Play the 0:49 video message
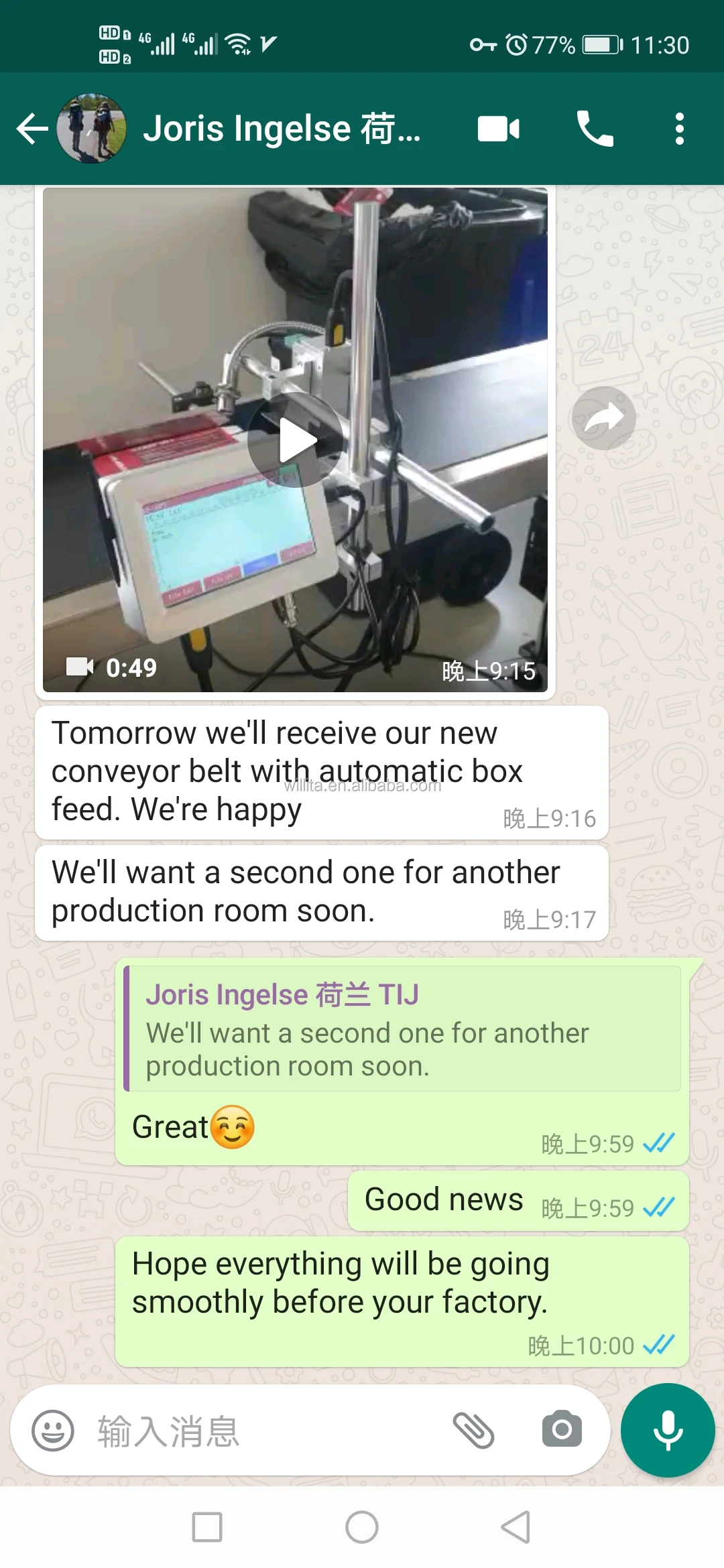 296,440
